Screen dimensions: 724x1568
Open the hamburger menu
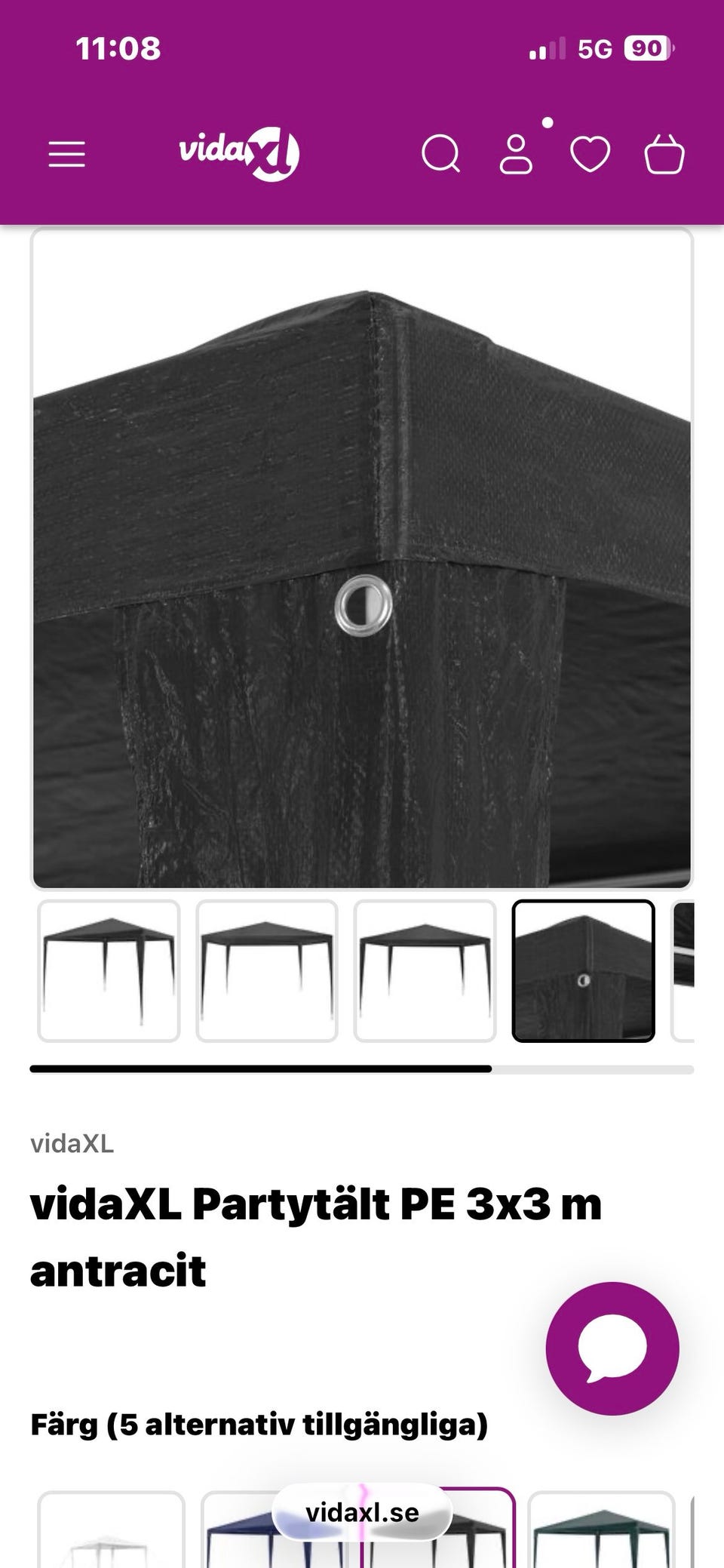coord(67,155)
